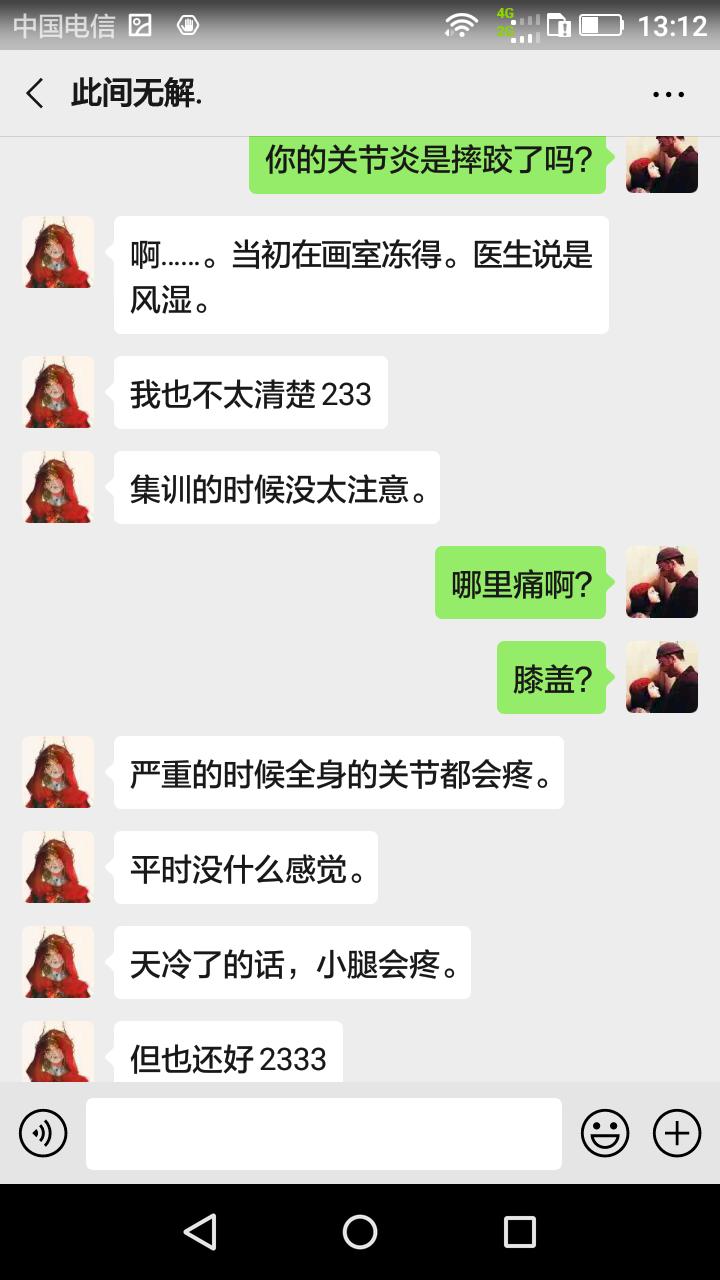This screenshot has width=720, height=1280.
Task: Tap the avatar beside '我也不太清楚 233'
Action: pos(58,392)
